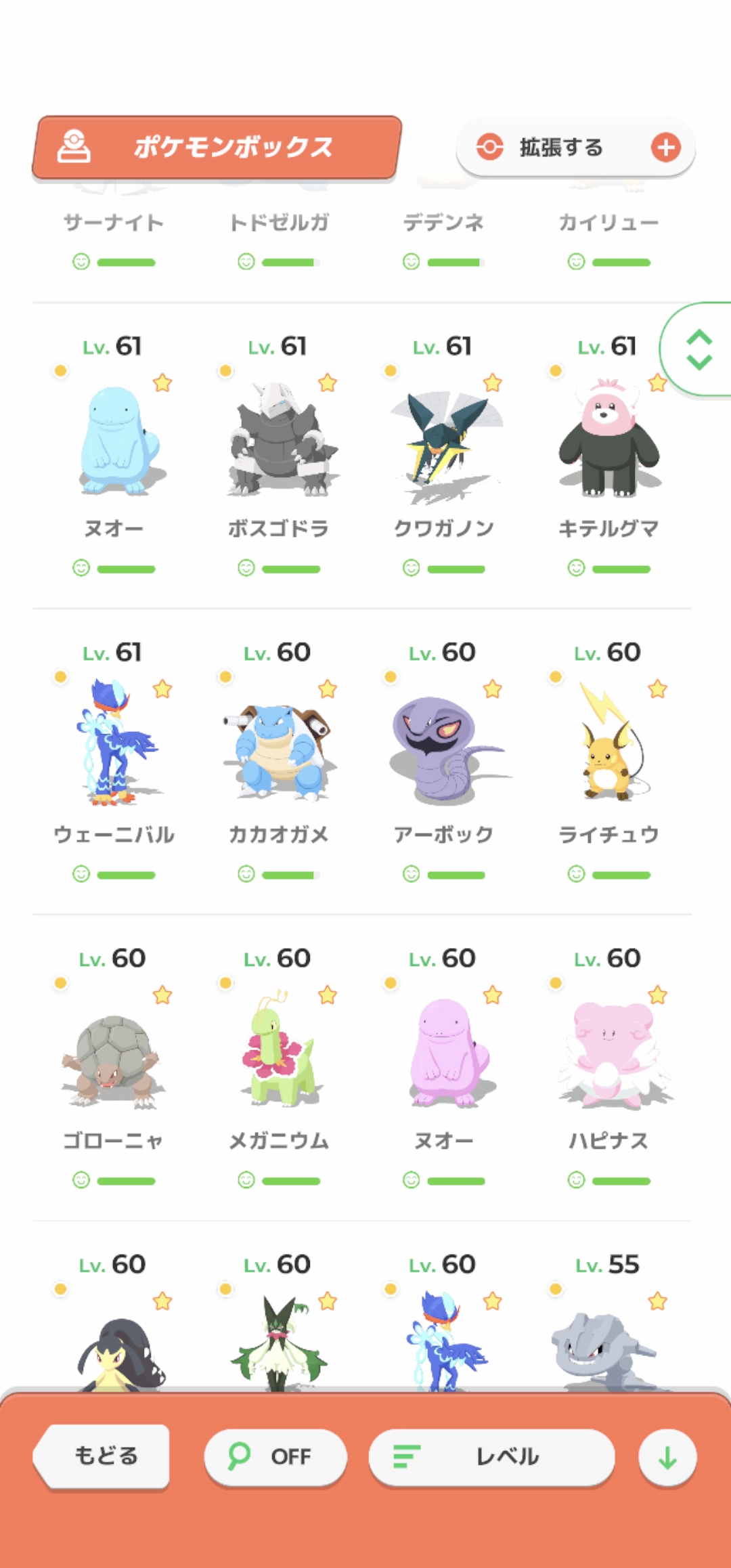Open the レベル sort options

[491, 1456]
